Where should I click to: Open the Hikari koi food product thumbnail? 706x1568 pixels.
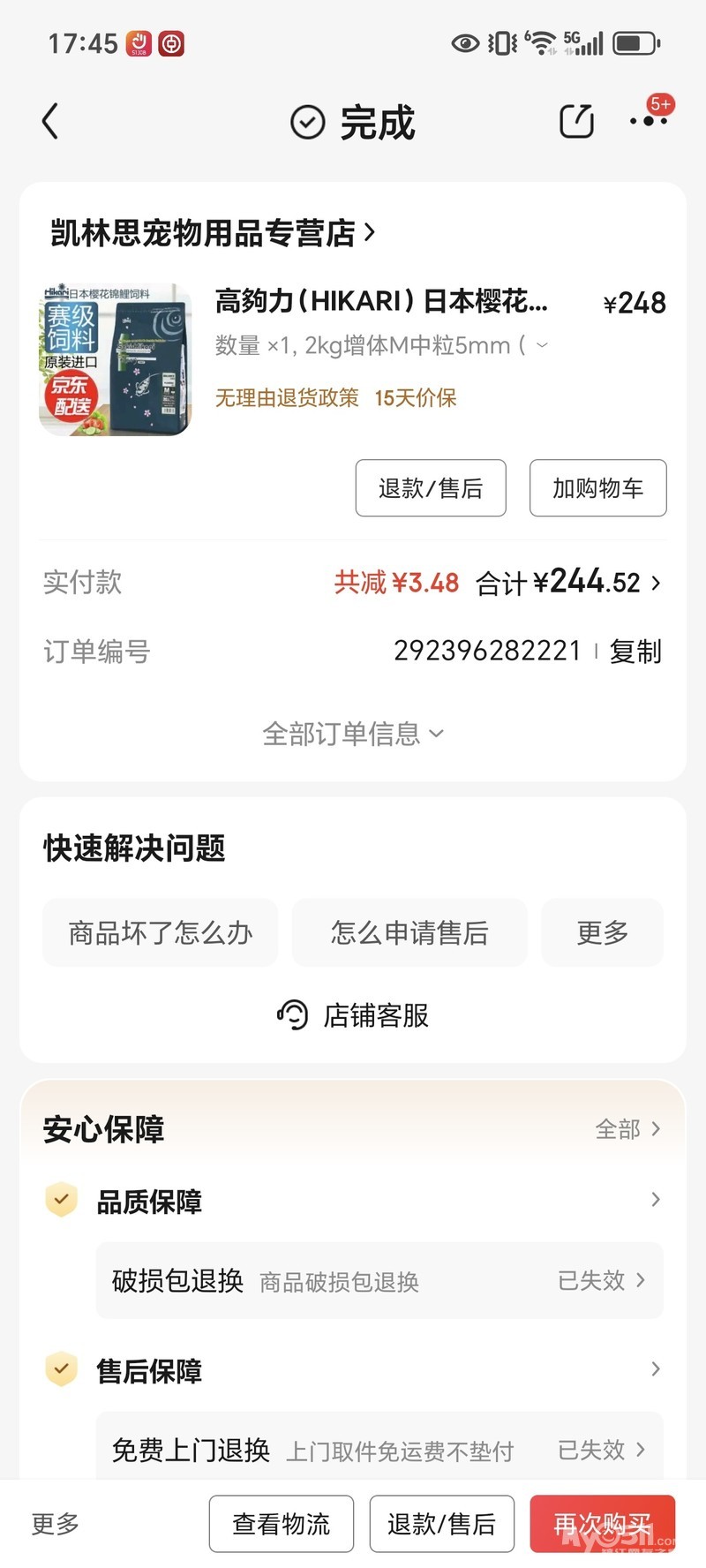pos(116,359)
